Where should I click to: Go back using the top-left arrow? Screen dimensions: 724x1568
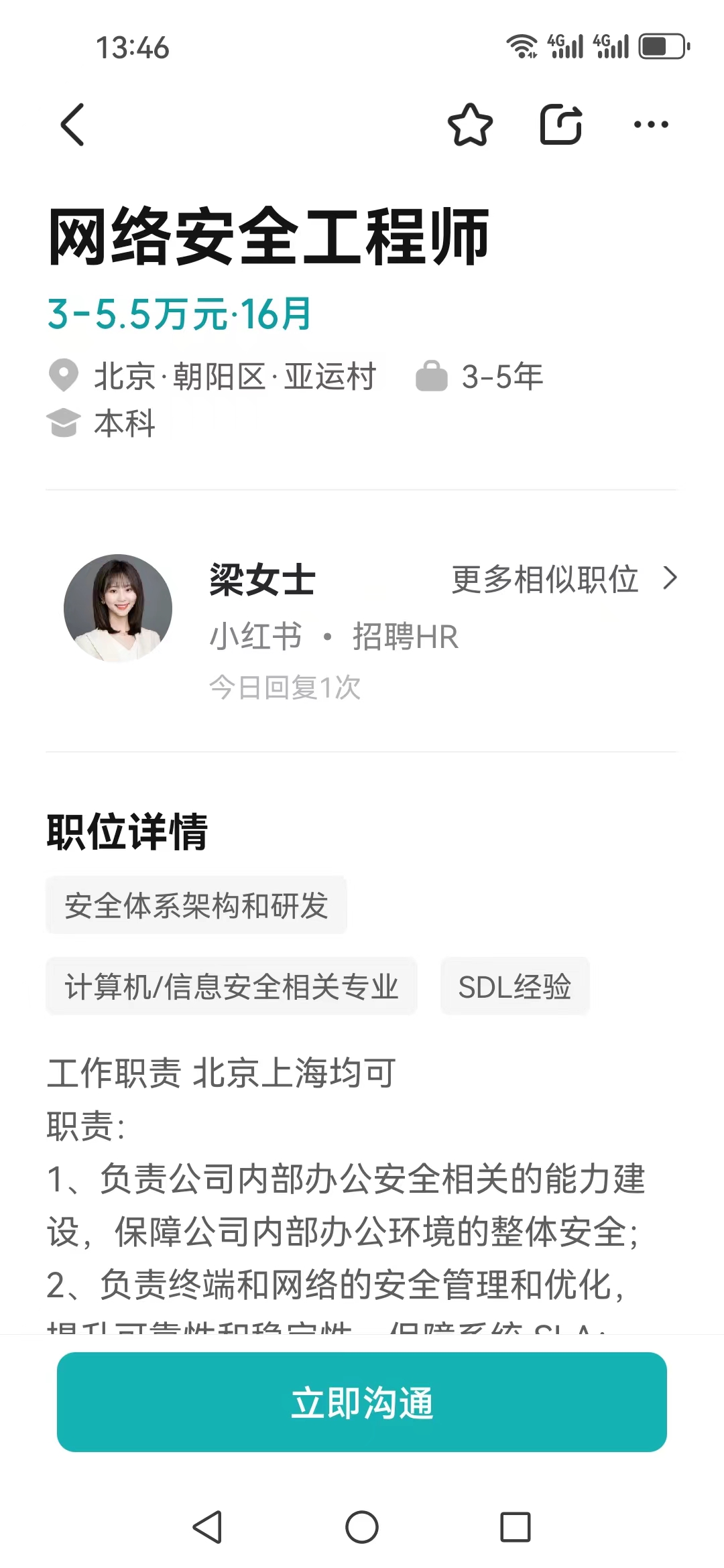tap(72, 125)
